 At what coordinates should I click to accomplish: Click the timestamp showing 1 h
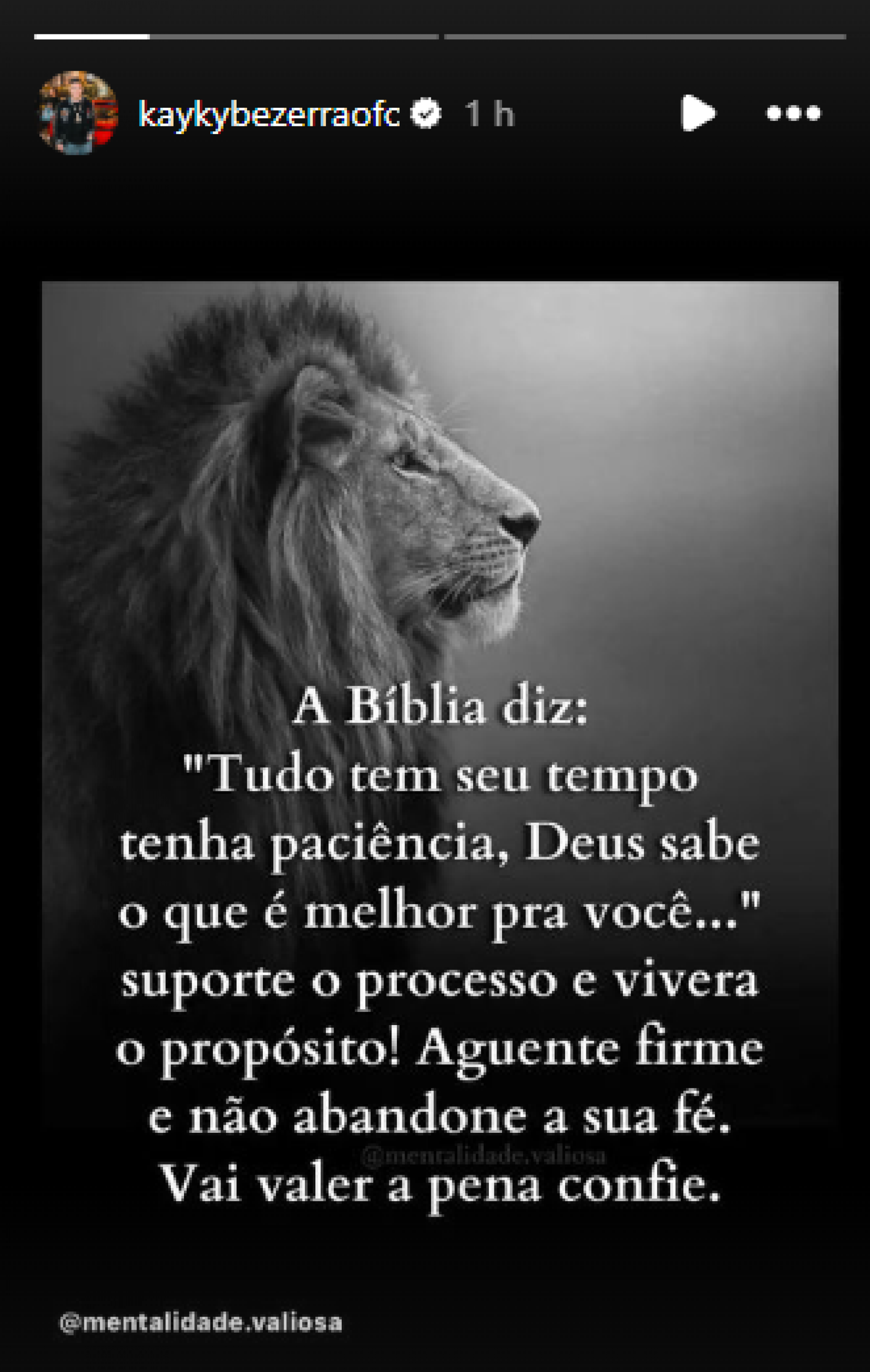coord(489,112)
